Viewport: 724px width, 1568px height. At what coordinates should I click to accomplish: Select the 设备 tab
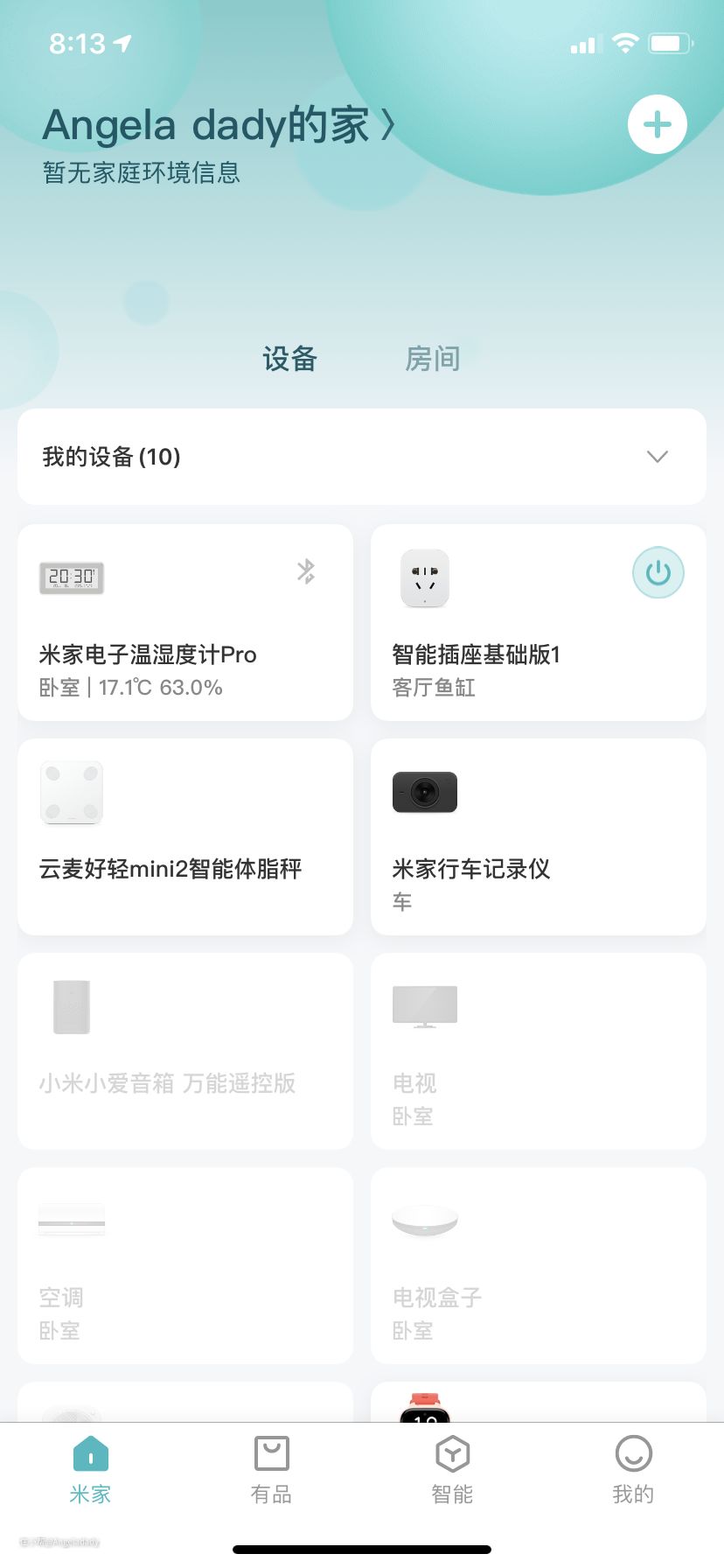click(x=289, y=359)
